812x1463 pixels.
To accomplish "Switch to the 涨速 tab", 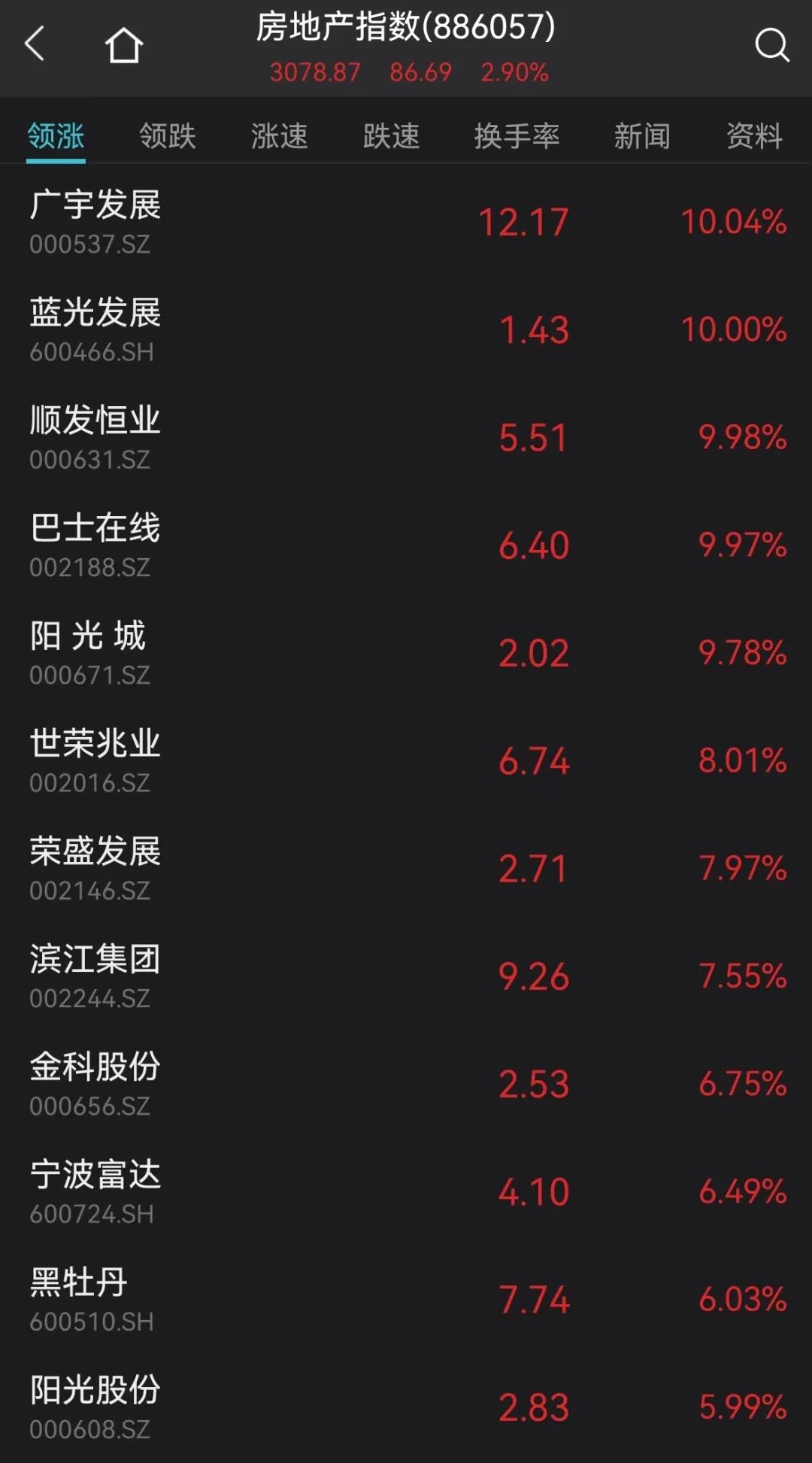I will tap(279, 136).
